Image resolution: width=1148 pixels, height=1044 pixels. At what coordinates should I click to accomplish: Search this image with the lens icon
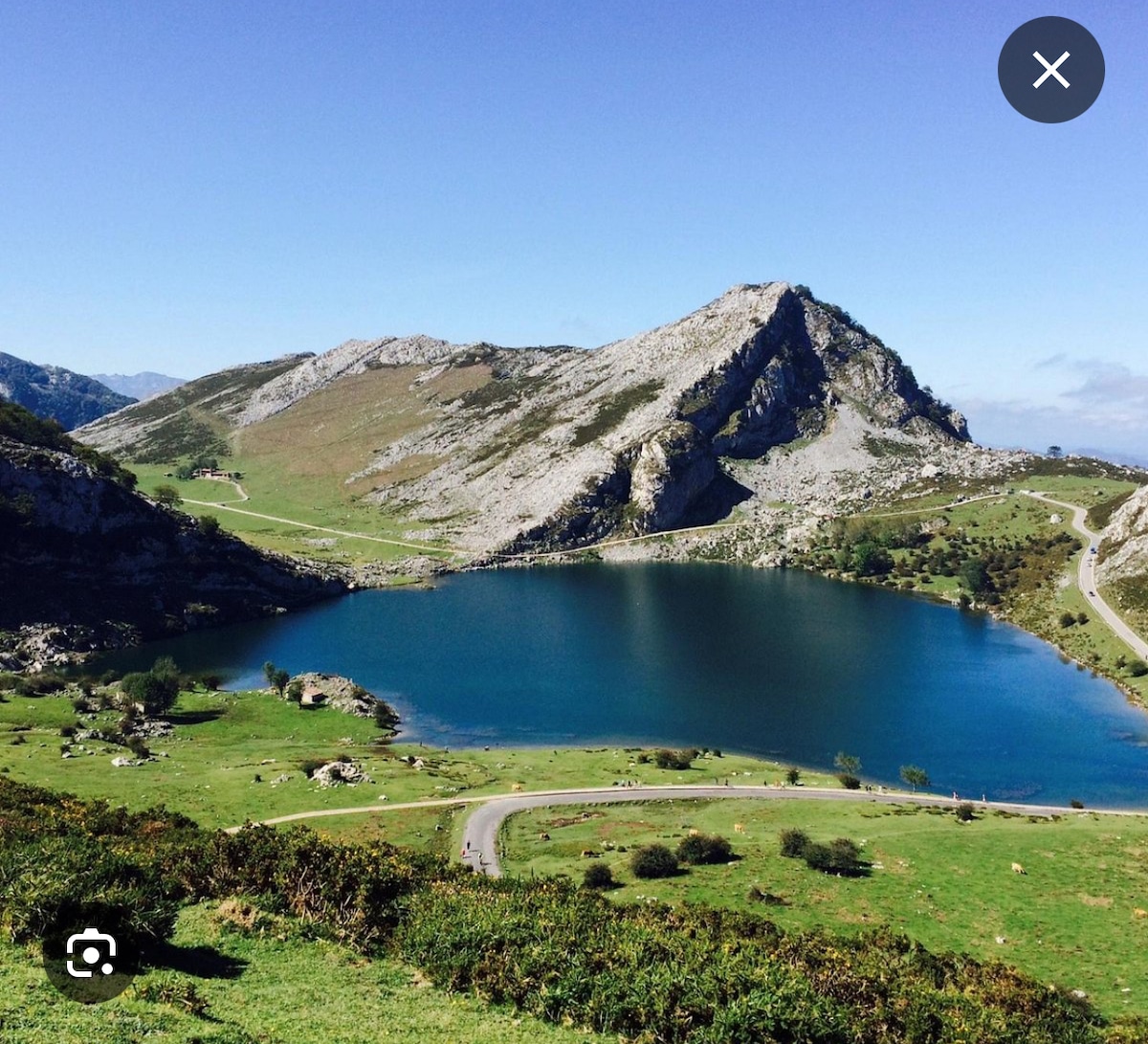pyautogui.click(x=91, y=953)
